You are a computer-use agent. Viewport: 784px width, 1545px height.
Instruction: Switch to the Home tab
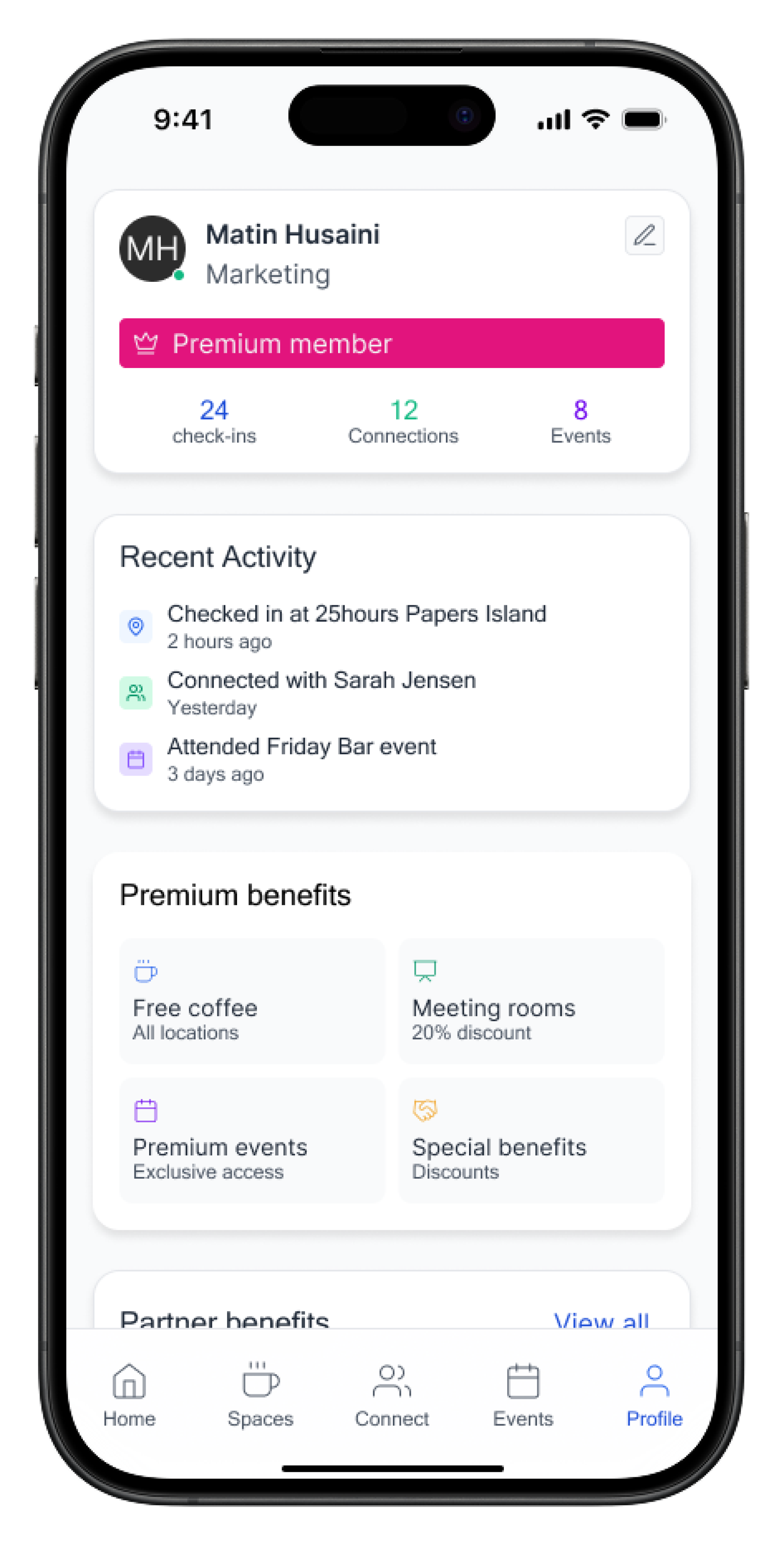[x=129, y=1394]
